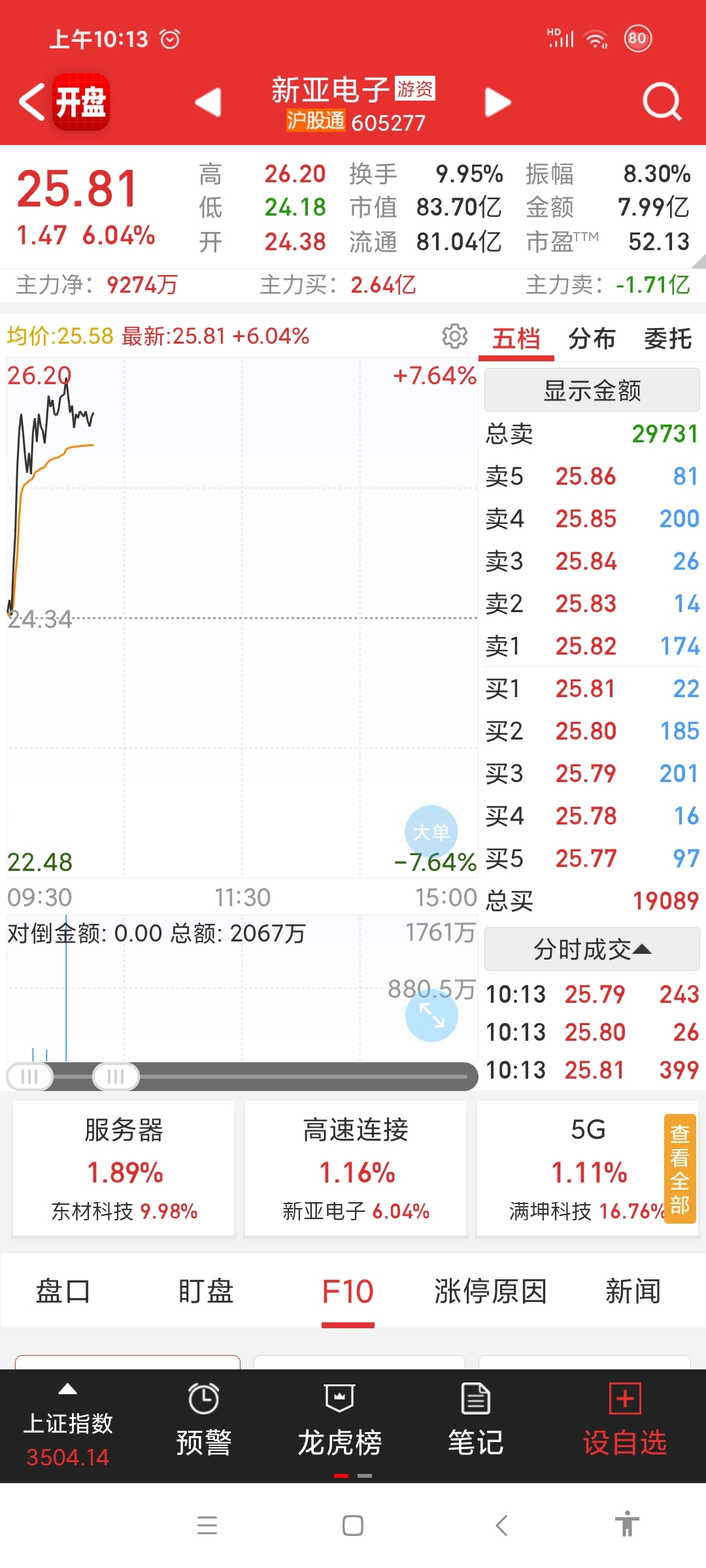Open the 服务器 sector card
This screenshot has height=1568, width=706.
[124, 1168]
